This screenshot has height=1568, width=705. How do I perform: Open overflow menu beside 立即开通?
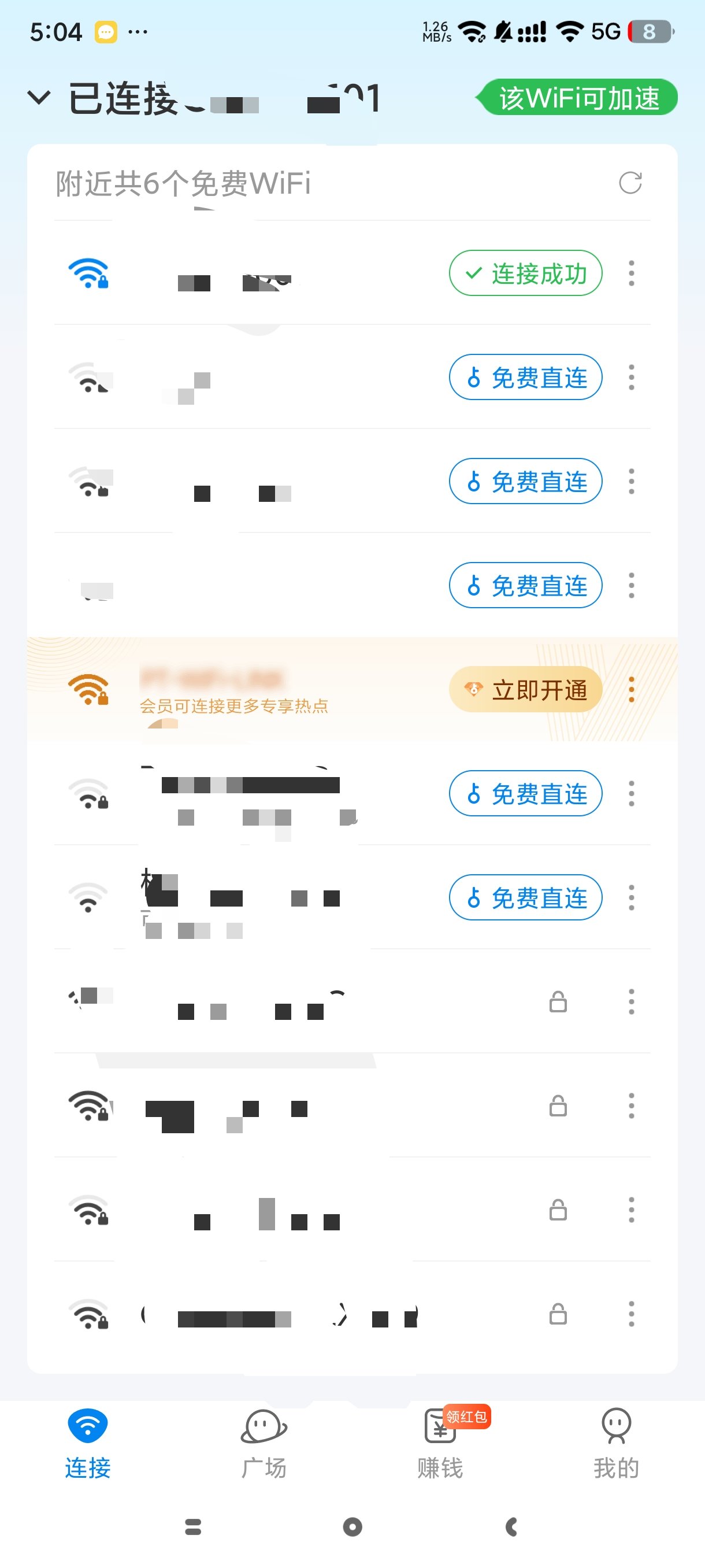(632, 690)
